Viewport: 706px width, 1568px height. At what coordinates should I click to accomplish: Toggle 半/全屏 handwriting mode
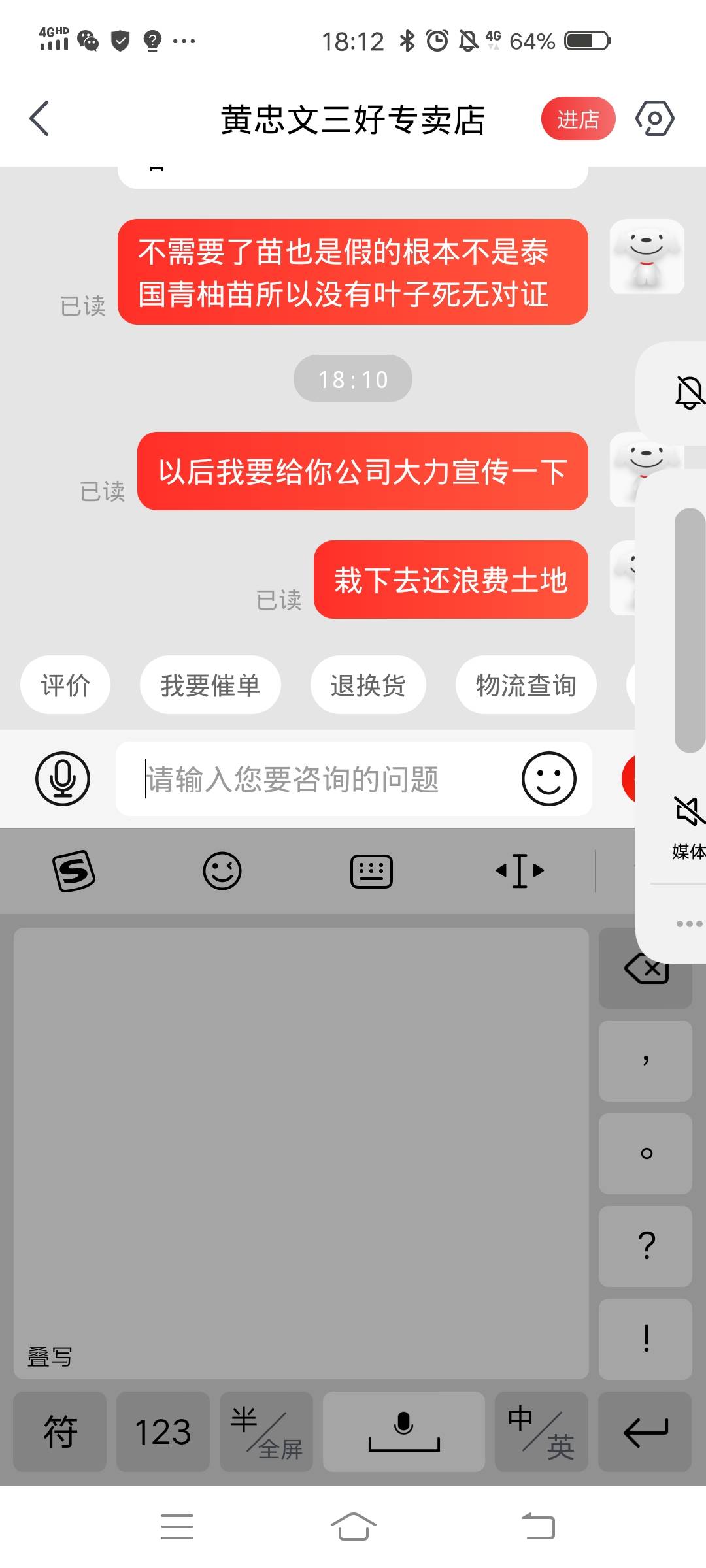(x=266, y=1431)
